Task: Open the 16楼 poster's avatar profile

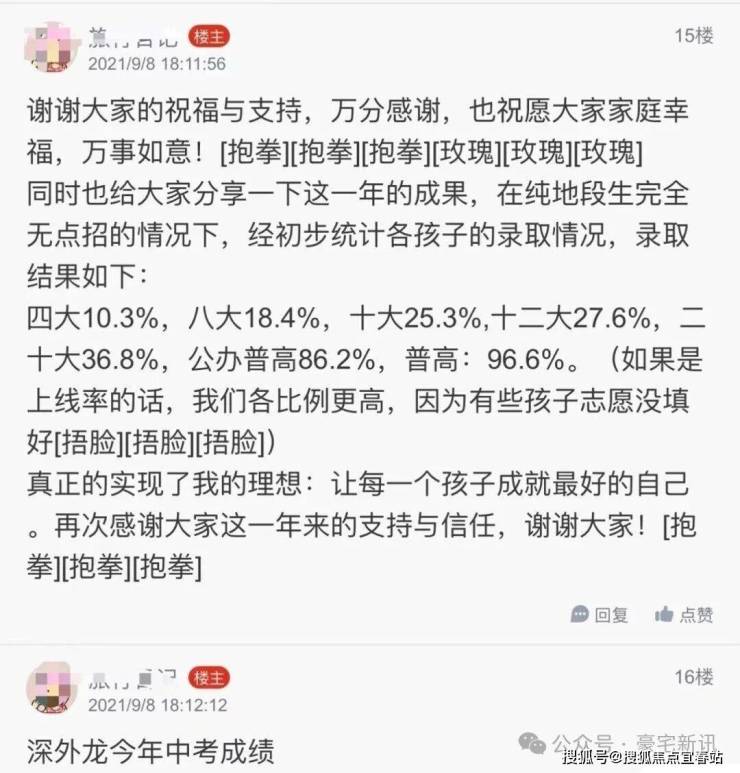Action: point(52,688)
